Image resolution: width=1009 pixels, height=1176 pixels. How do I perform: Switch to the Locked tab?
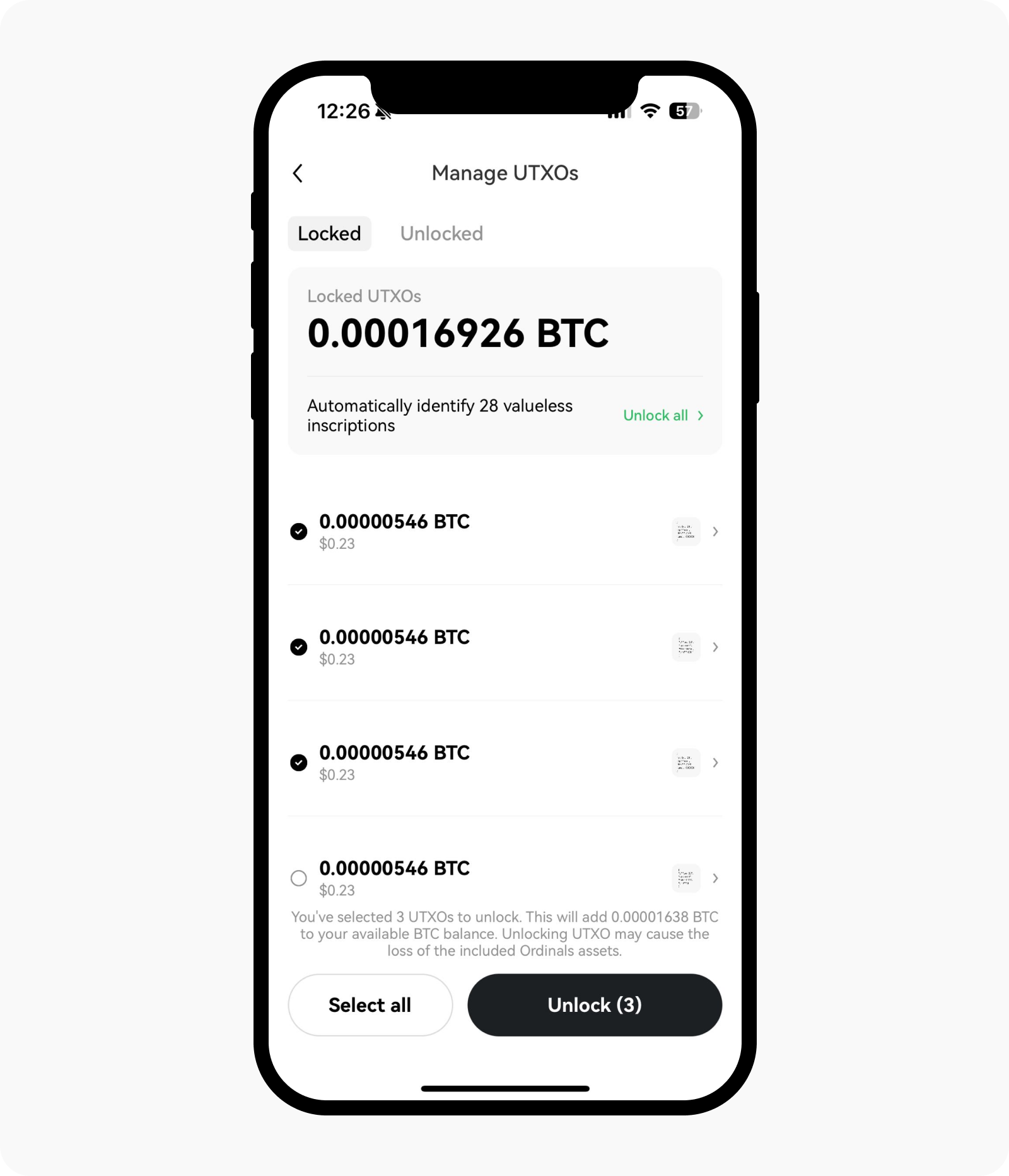[329, 233]
